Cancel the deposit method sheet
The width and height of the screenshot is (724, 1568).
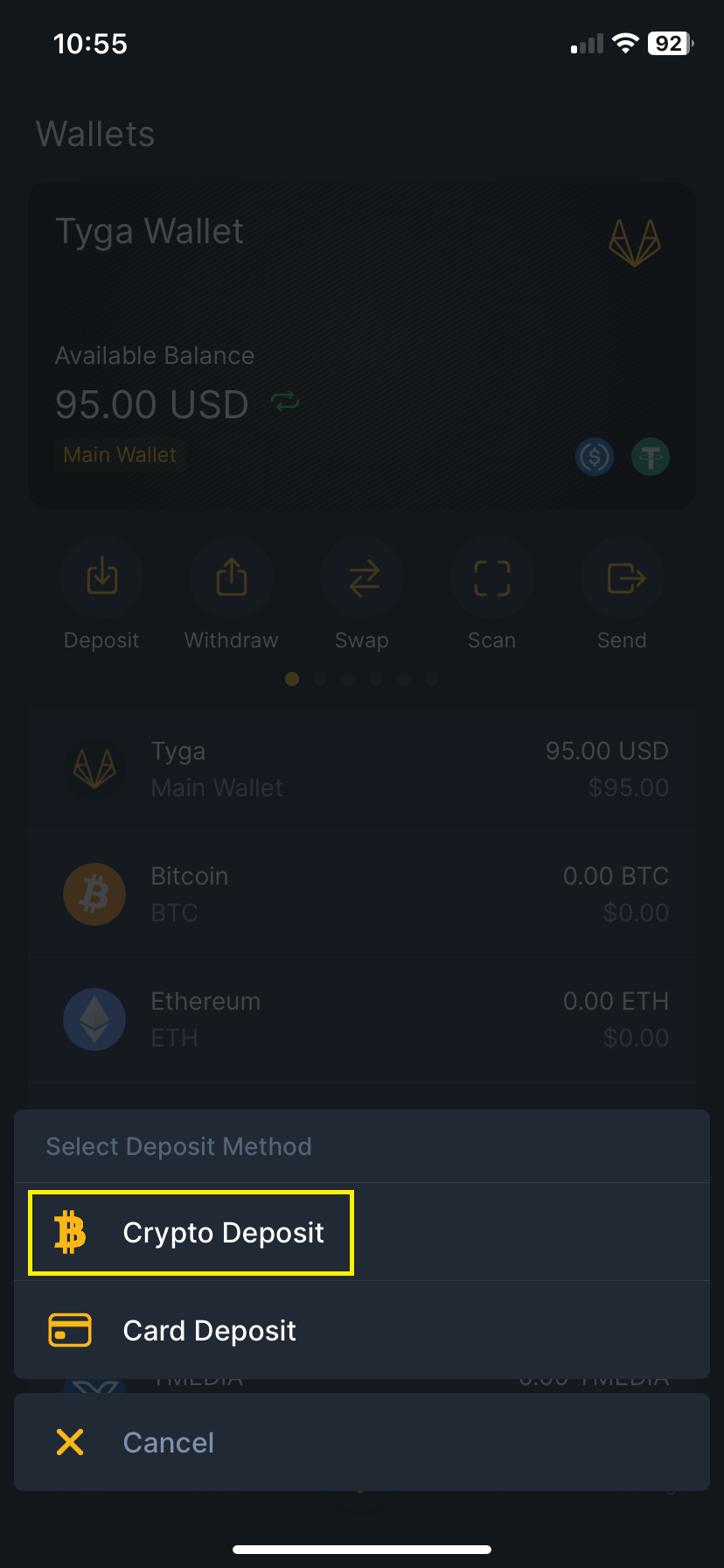coord(168,1442)
